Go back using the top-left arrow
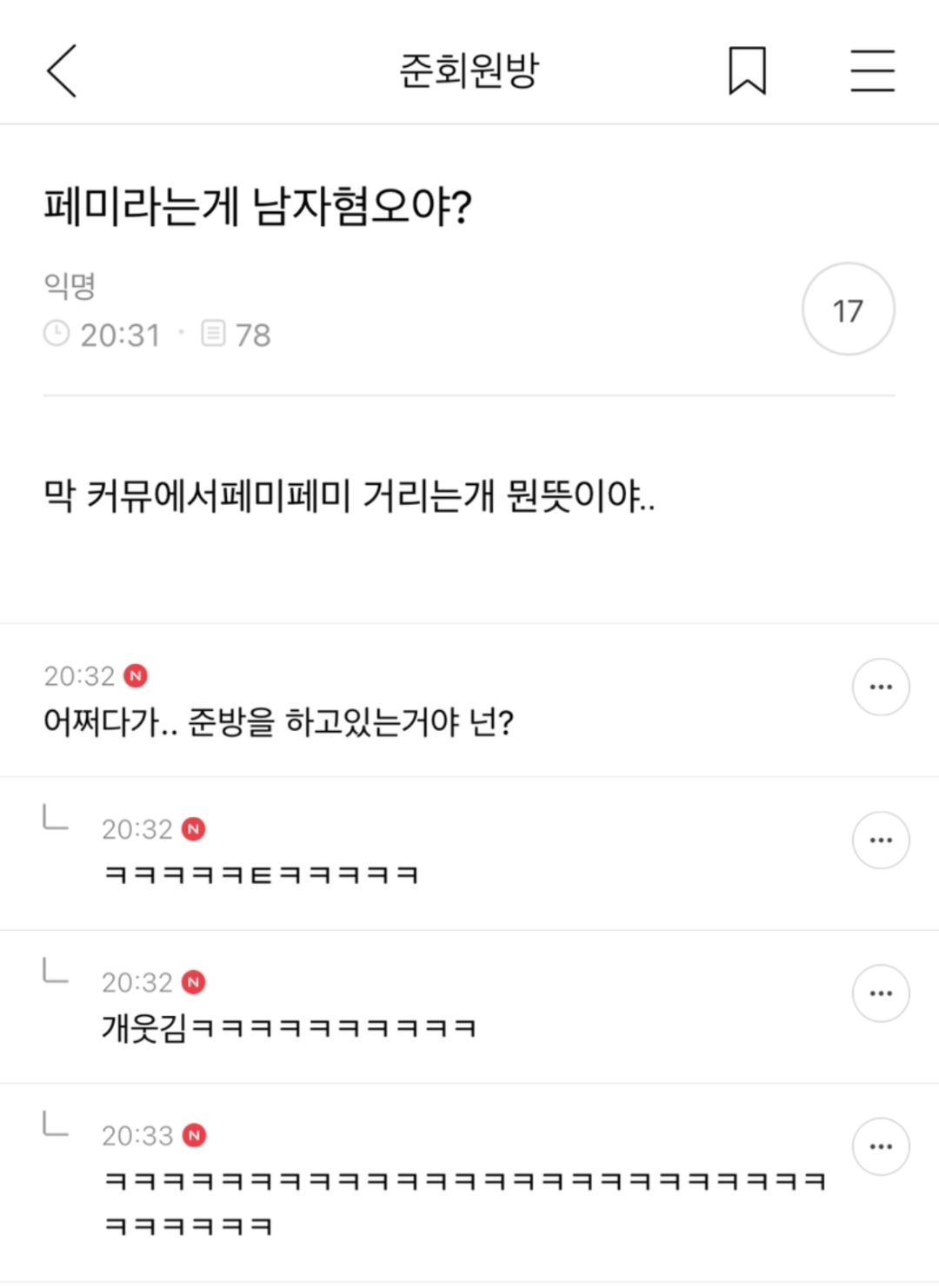This screenshot has height=1288, width=939. [62, 70]
